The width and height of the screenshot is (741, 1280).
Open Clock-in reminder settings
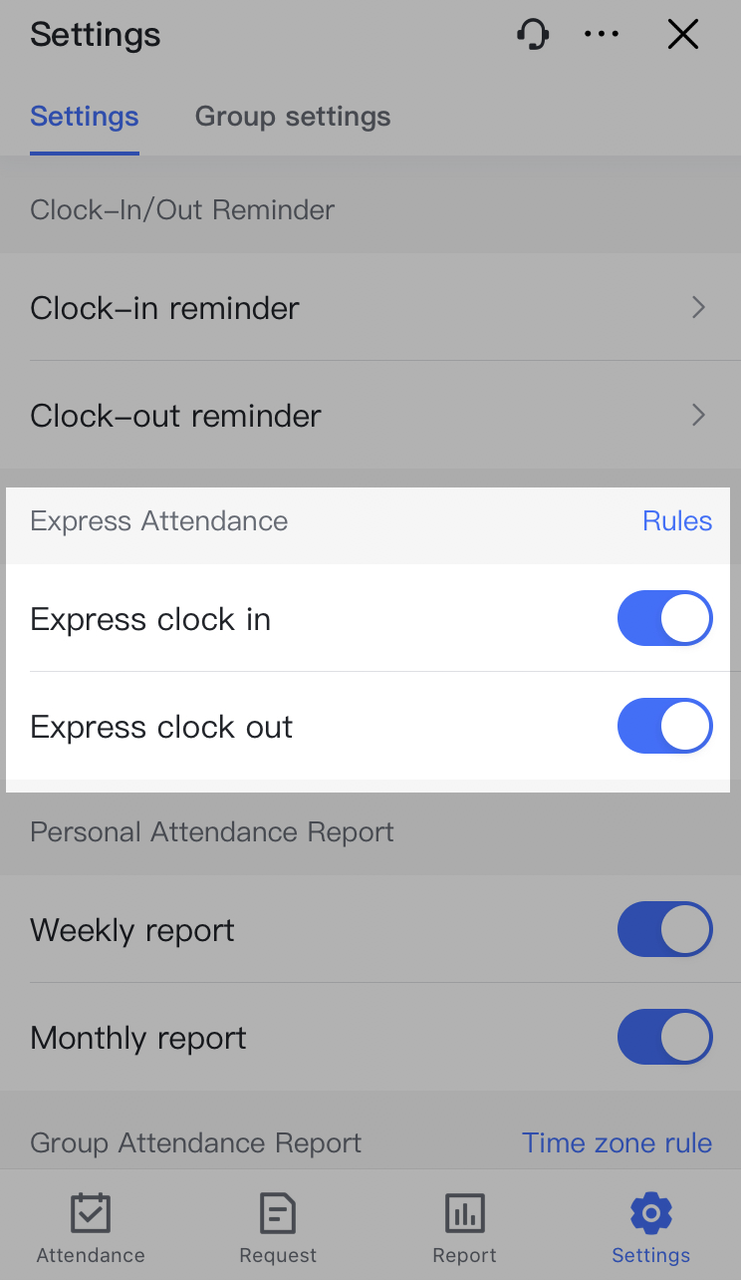coord(370,308)
